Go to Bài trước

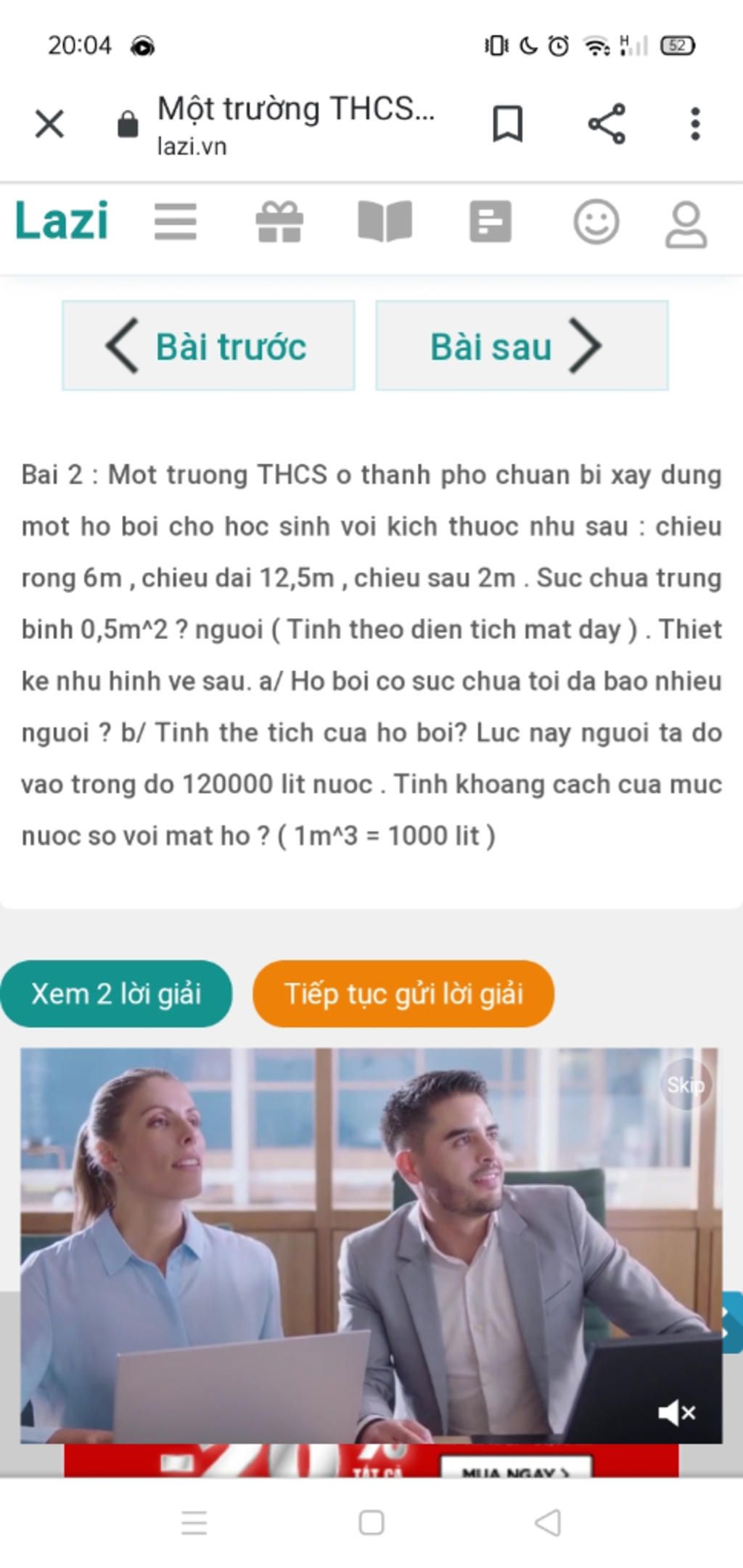click(x=208, y=346)
